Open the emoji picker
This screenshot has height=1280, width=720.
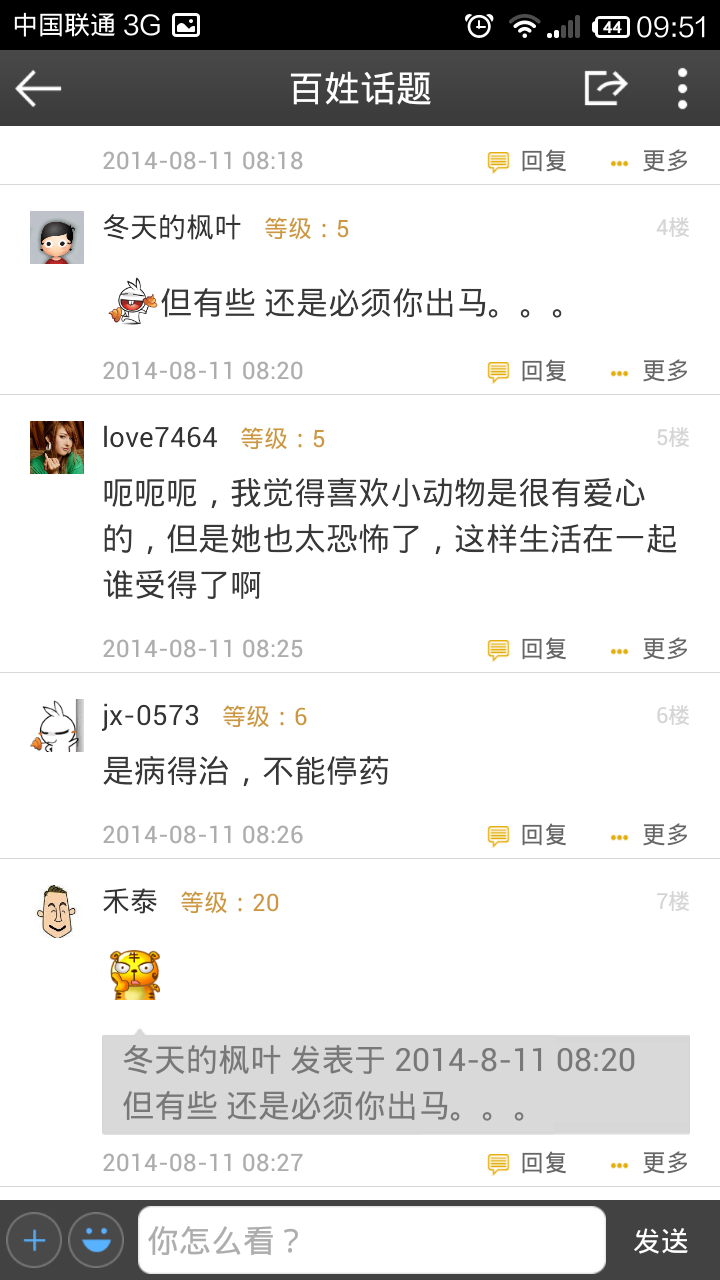click(x=96, y=1241)
